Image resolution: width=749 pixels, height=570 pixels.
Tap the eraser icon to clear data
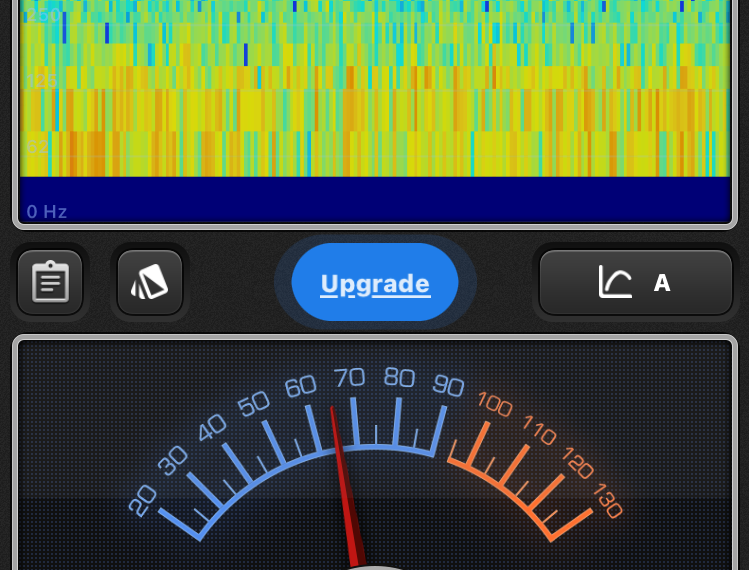click(150, 282)
